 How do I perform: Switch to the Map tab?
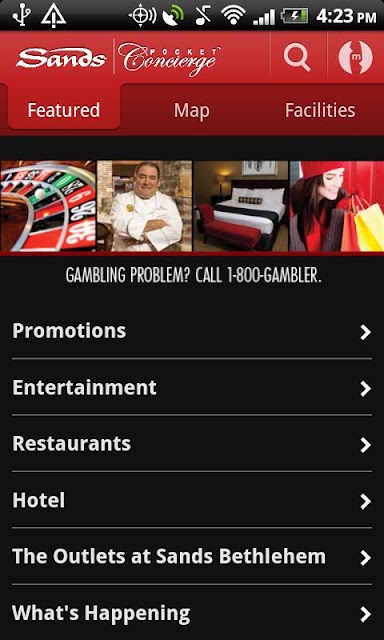[x=191, y=110]
